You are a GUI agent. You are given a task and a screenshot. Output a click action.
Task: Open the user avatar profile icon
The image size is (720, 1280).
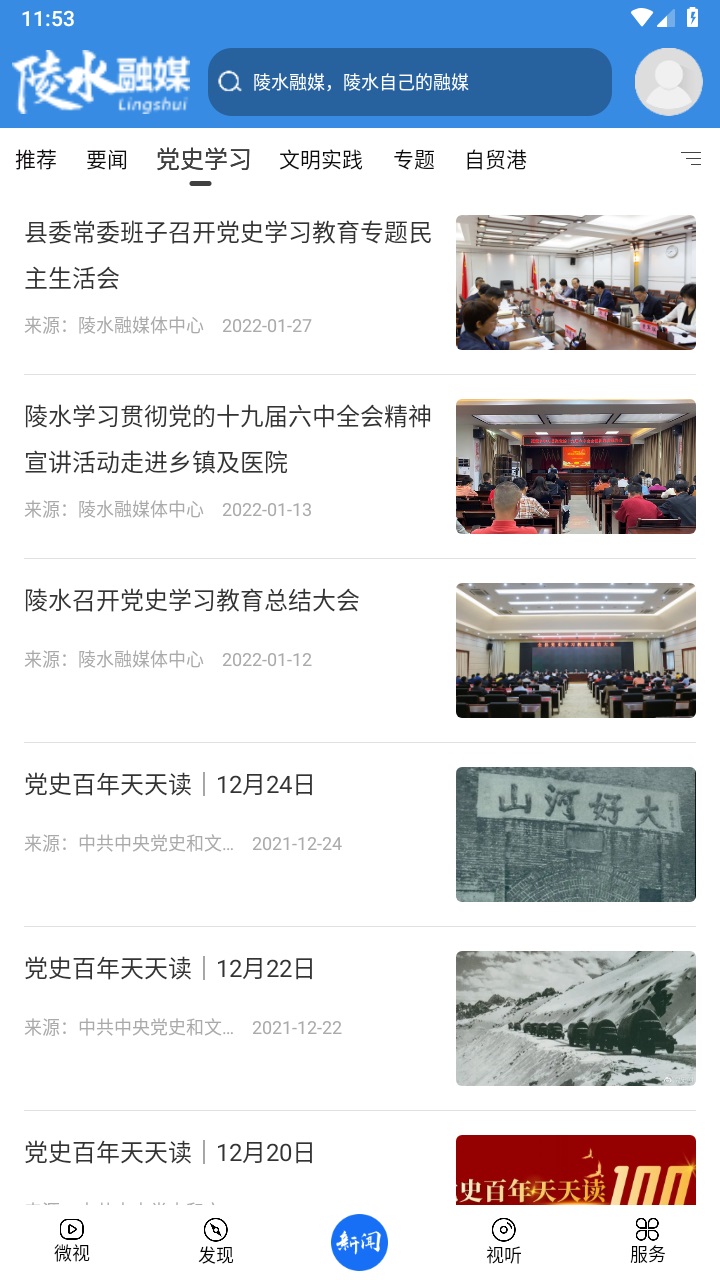point(668,82)
